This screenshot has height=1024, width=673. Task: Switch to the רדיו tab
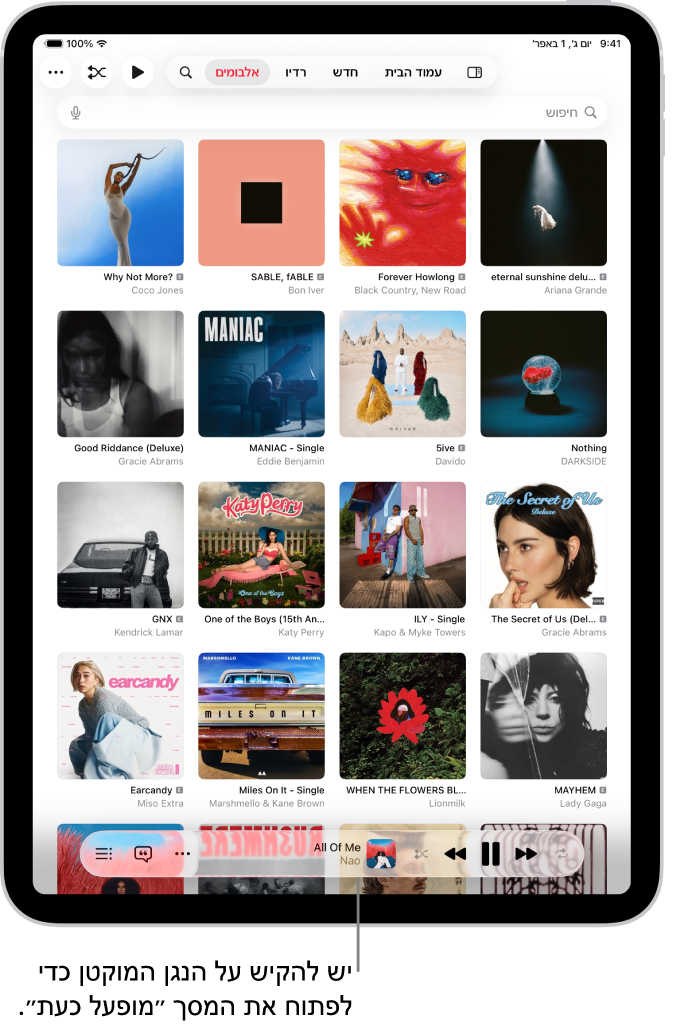(296, 73)
